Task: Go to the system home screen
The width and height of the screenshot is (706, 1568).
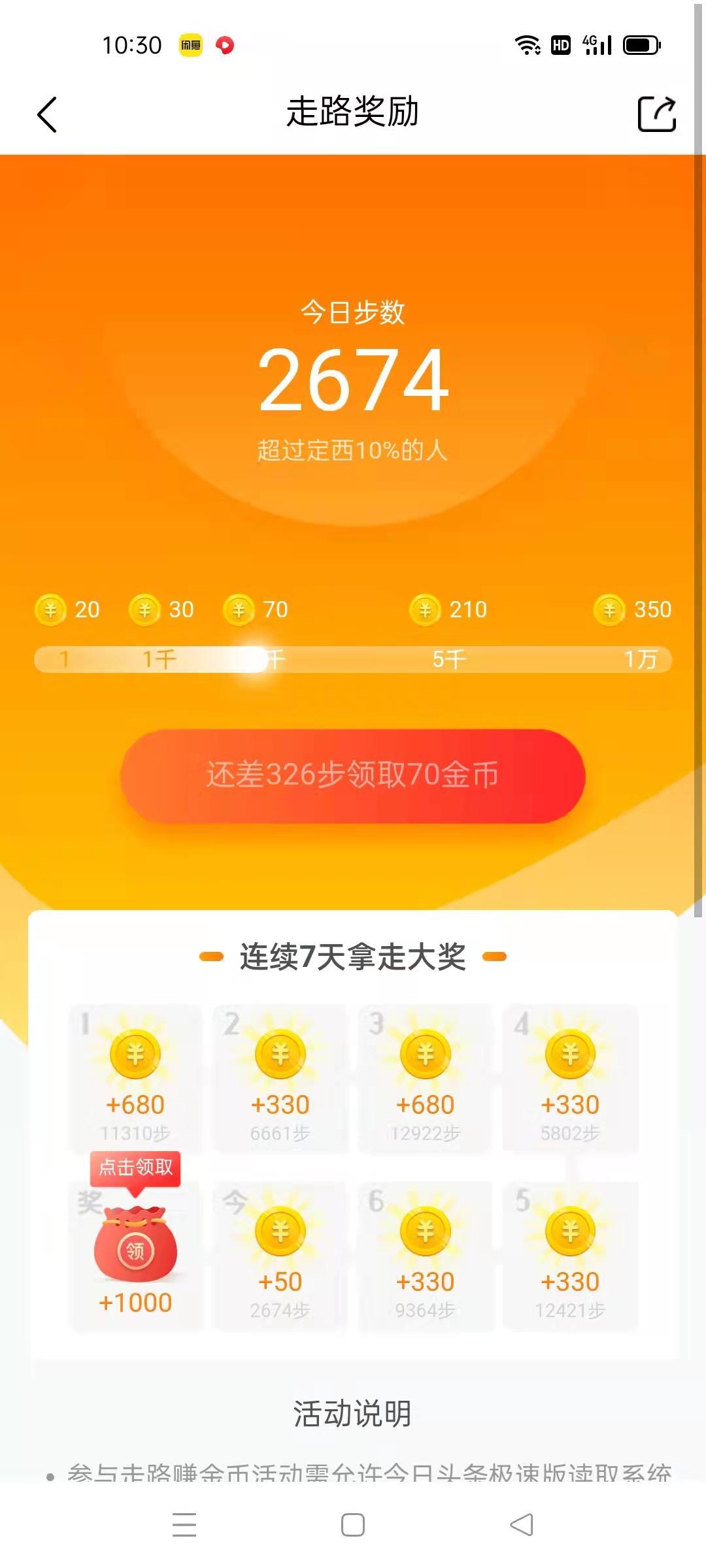Action: 353,1525
